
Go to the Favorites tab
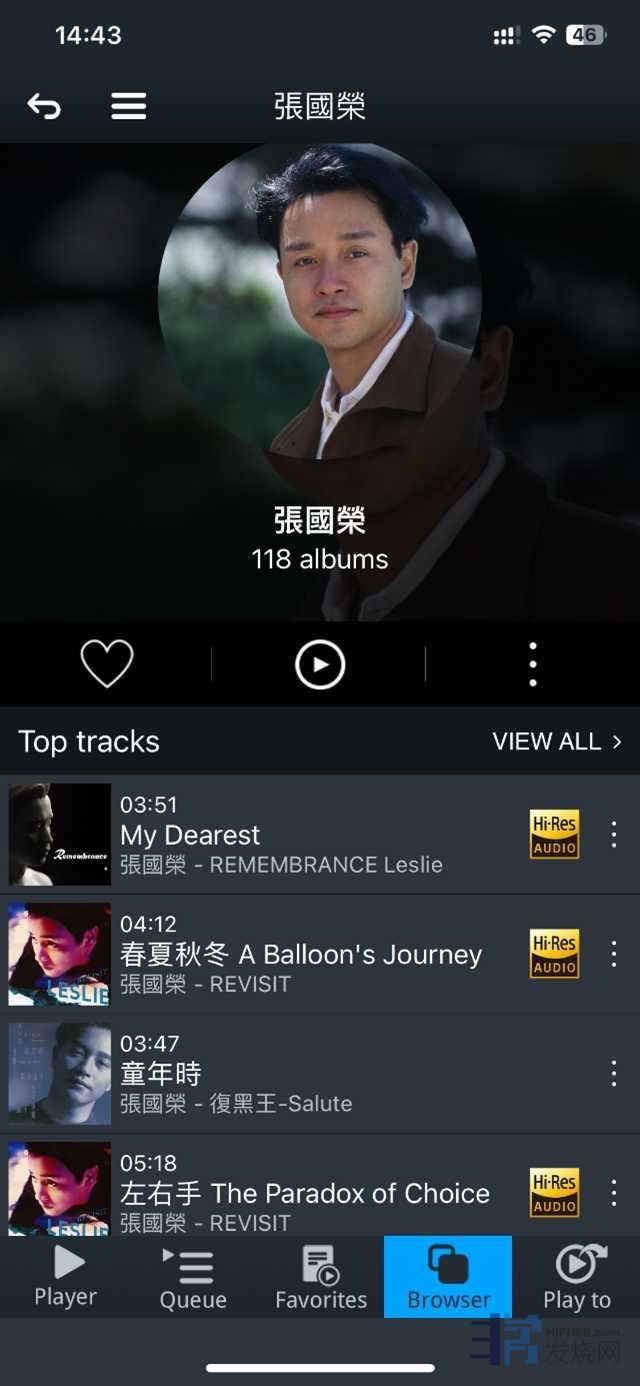[321, 1277]
